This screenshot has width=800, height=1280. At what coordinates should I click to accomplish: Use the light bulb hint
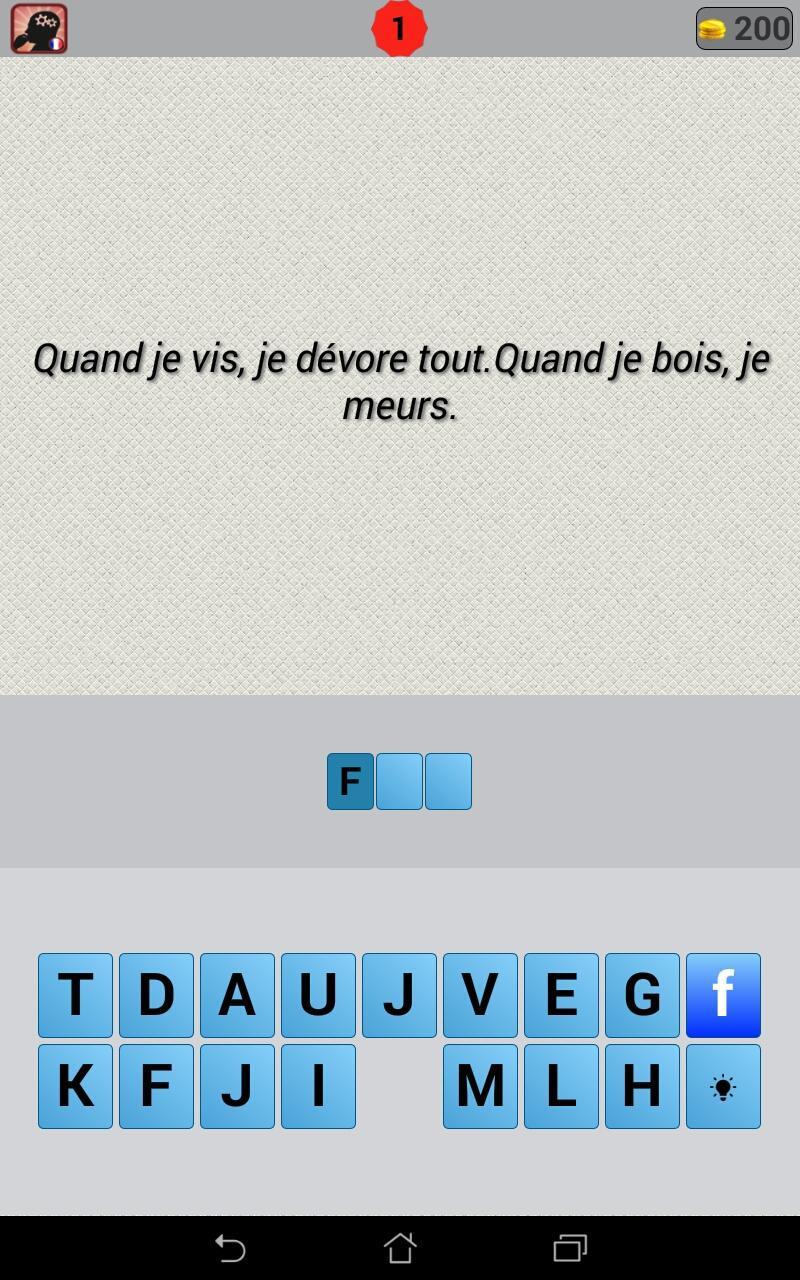723,1086
